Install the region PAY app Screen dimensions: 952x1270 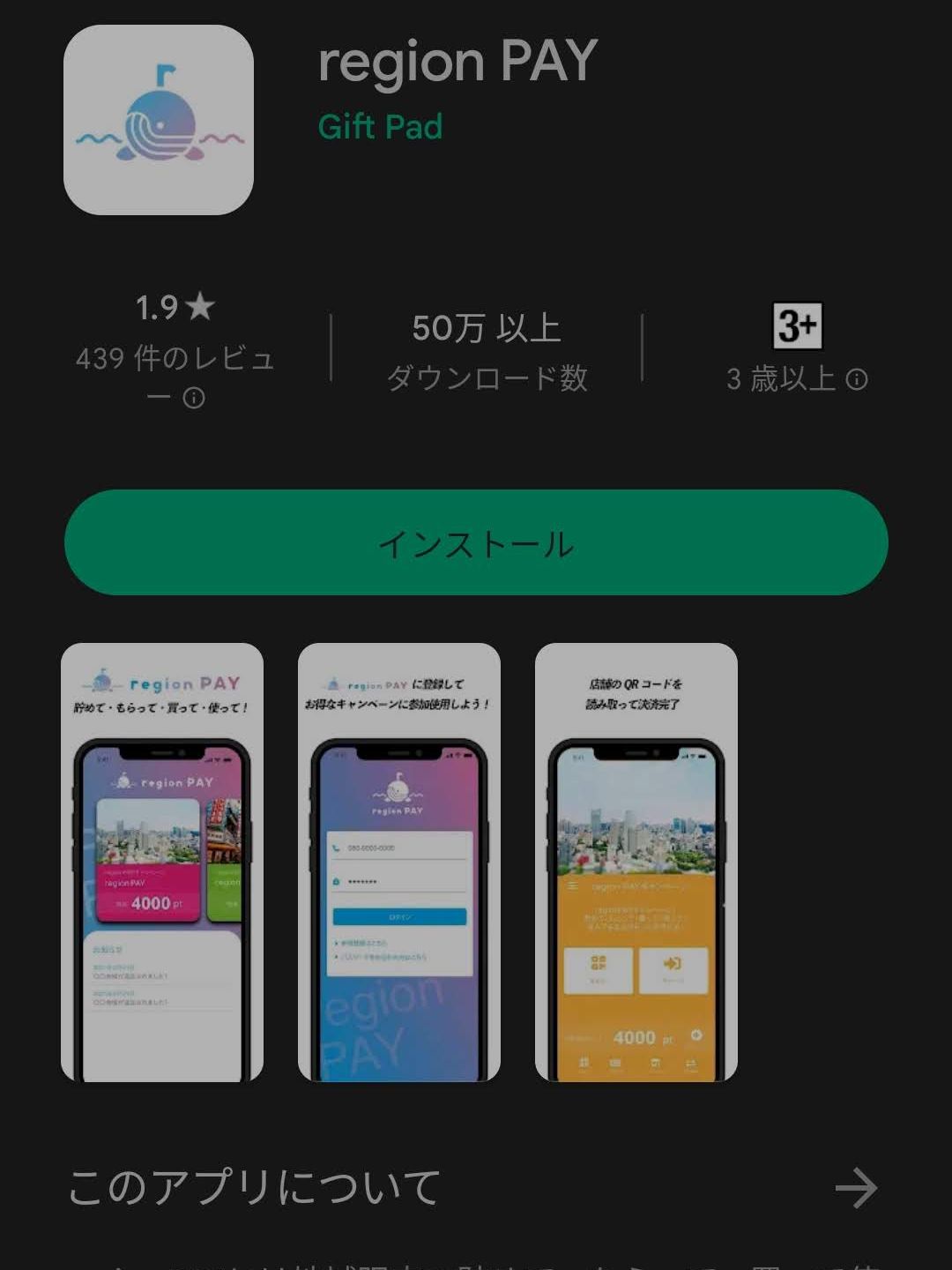[x=476, y=542]
